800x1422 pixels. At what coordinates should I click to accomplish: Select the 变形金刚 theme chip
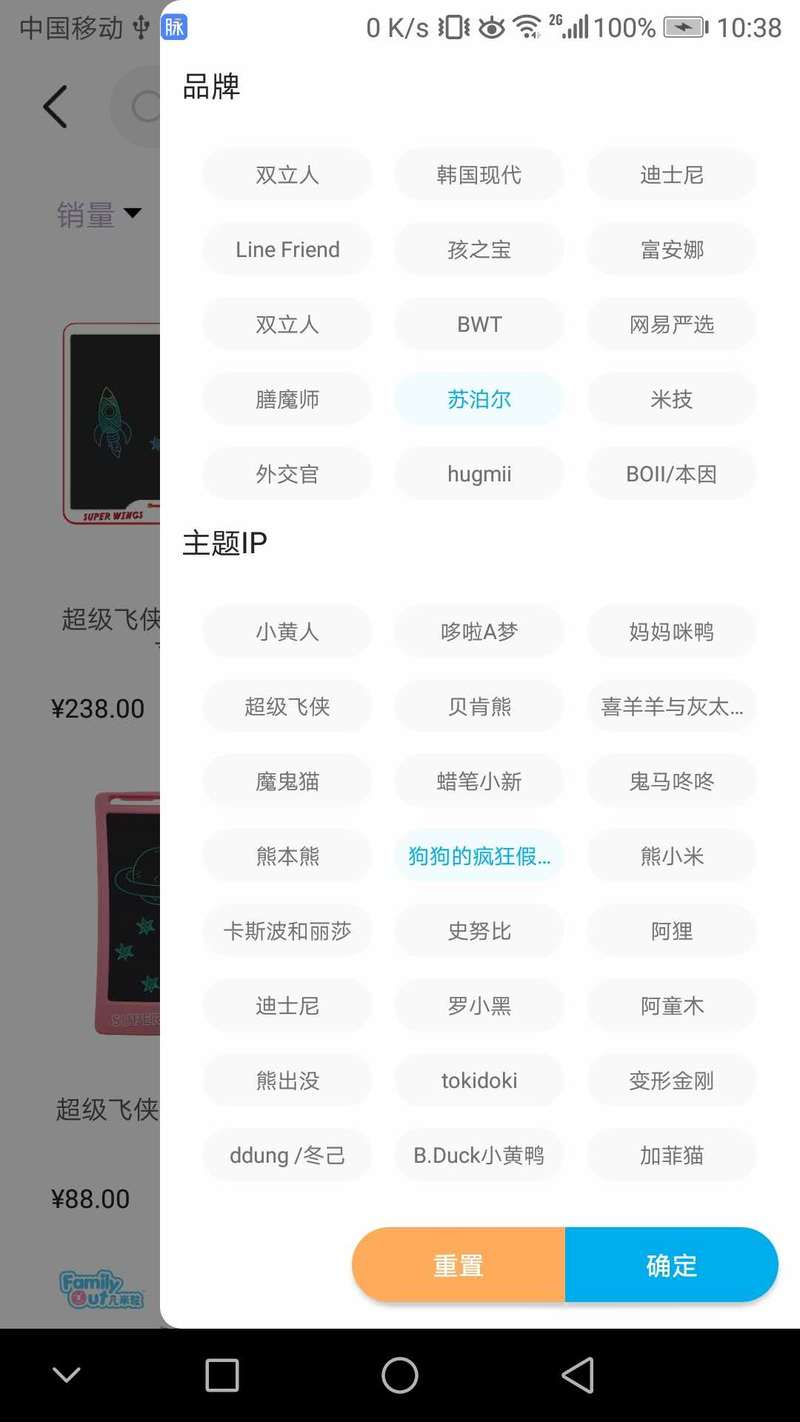click(x=671, y=1081)
